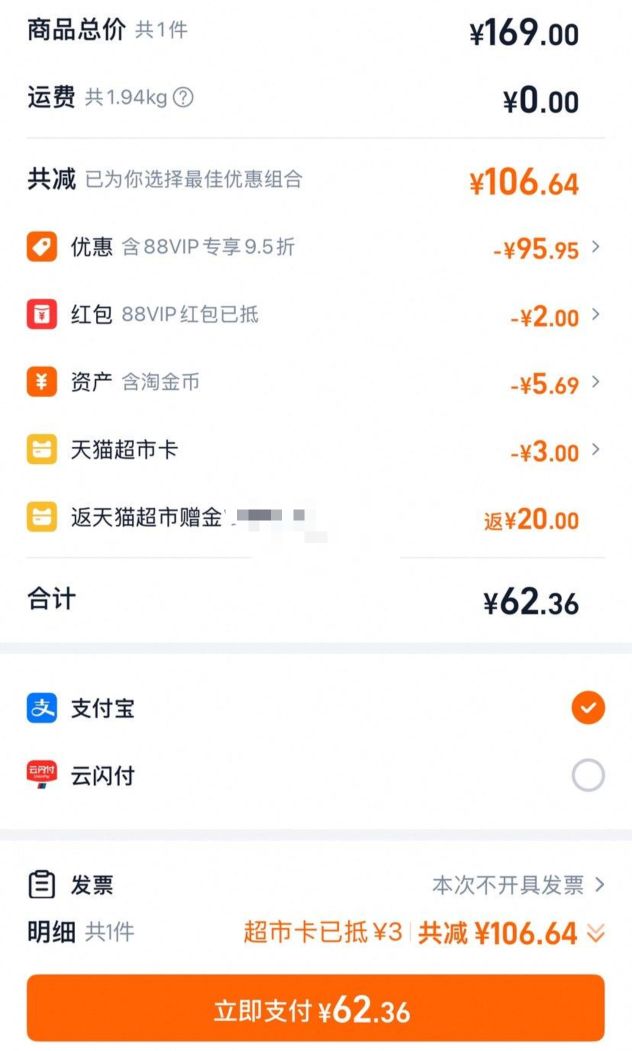Open 发票 invoice settings
Viewport: 632px width, 1051px height.
coord(518,885)
